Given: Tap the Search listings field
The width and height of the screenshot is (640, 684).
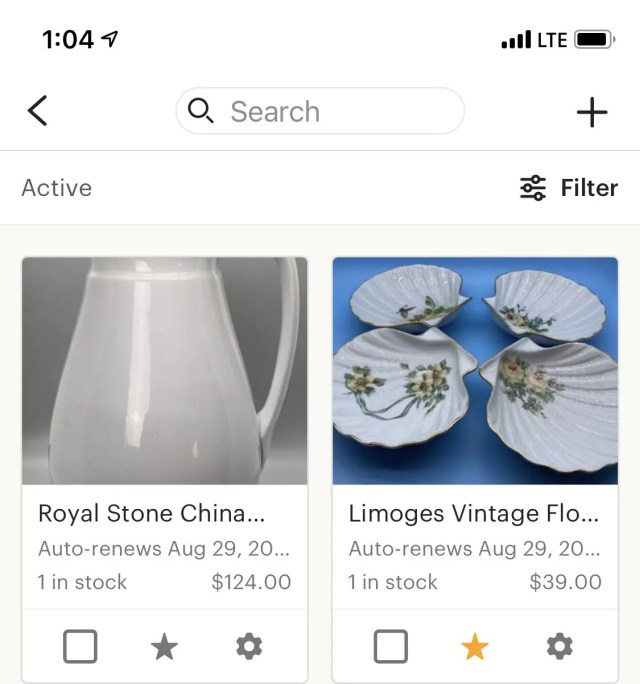Looking at the screenshot, I should (320, 111).
